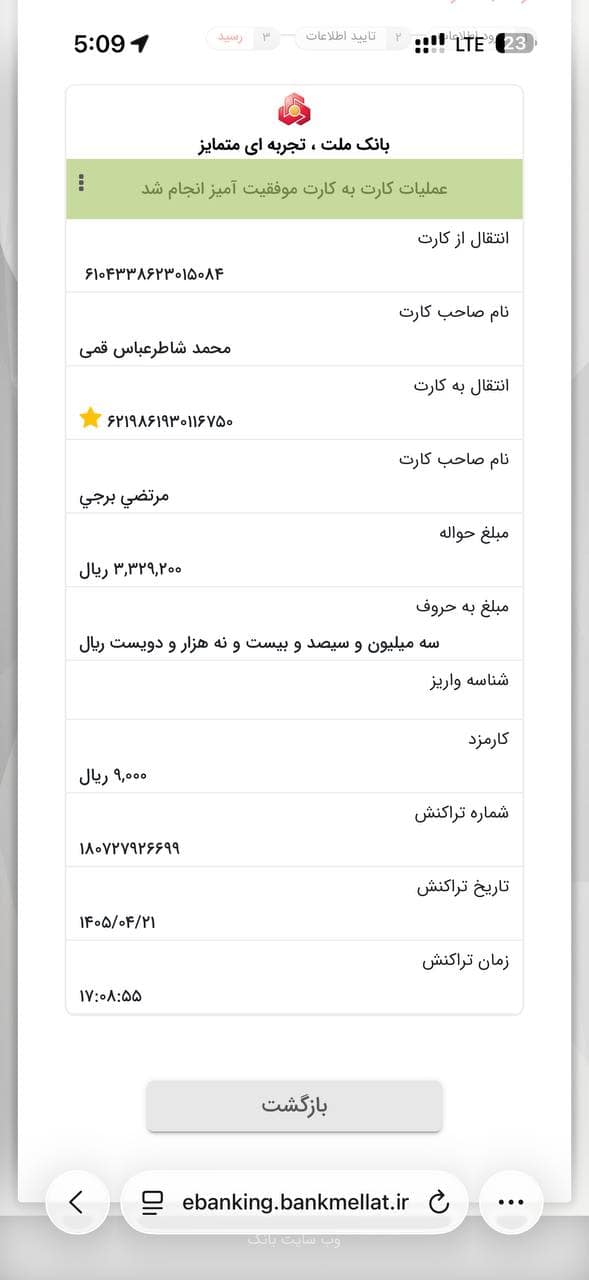589x1280 pixels.
Task: Open the three-dot menu on the success banner
Action: pyautogui.click(x=82, y=184)
